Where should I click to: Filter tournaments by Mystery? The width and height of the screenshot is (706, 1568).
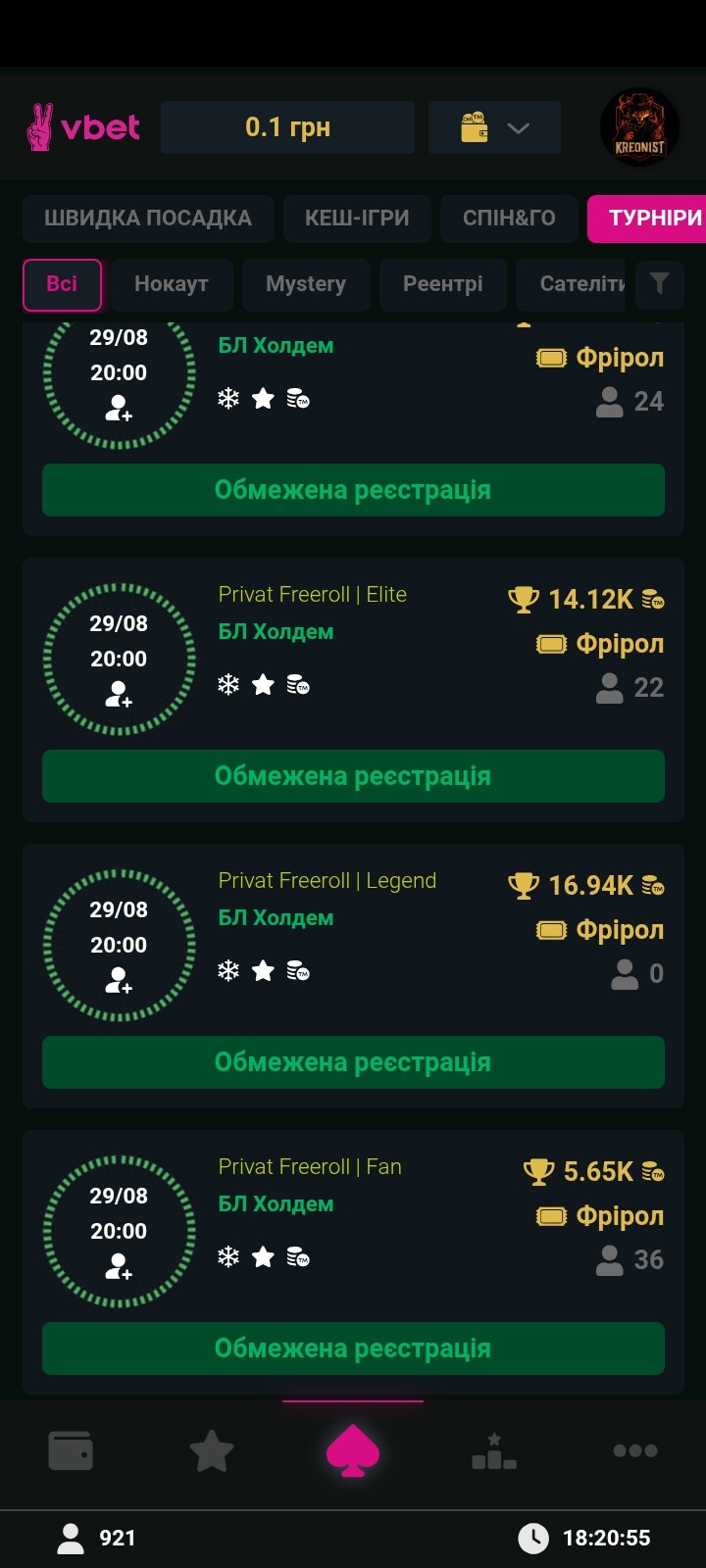pyautogui.click(x=306, y=284)
